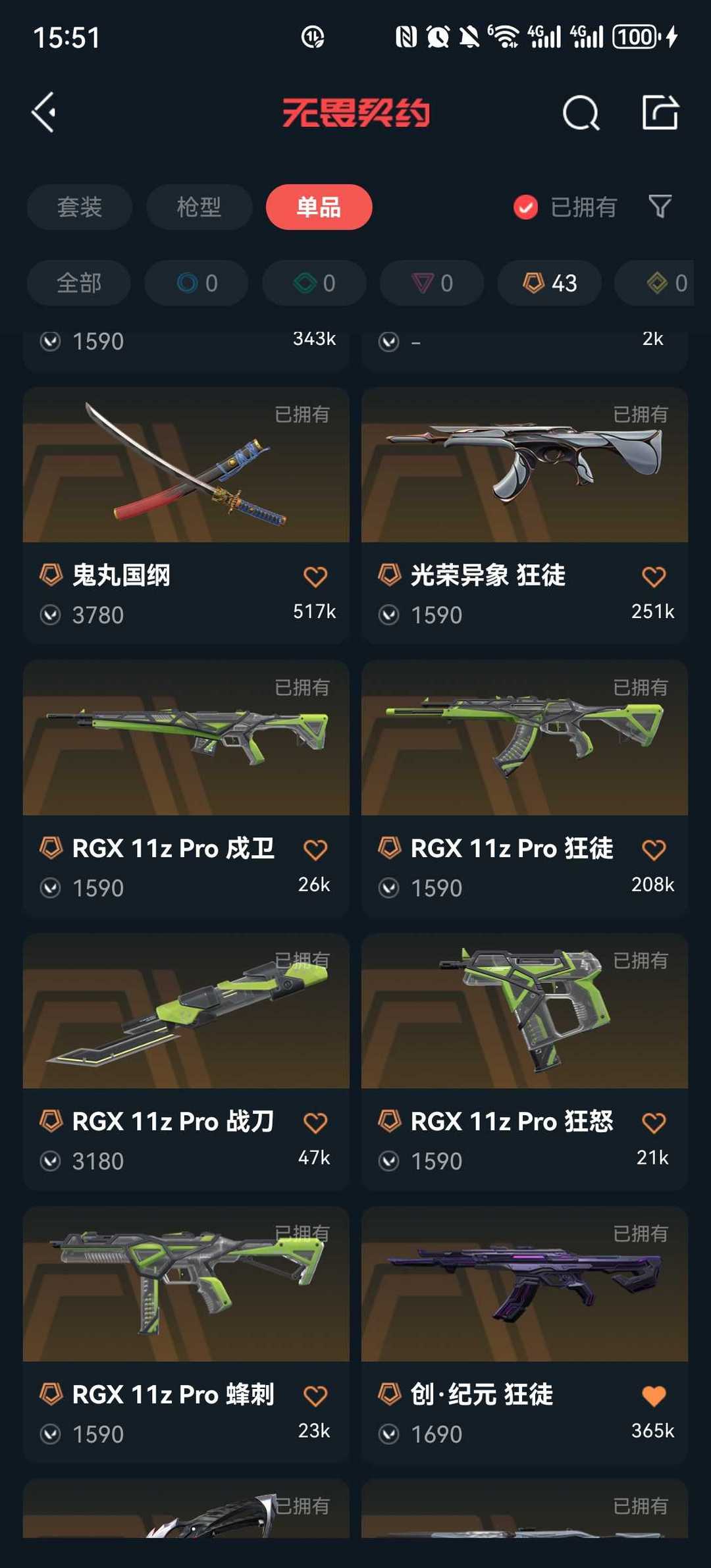Select the 全部 rarity chip
Viewport: 711px width, 1568px height.
pyautogui.click(x=79, y=282)
